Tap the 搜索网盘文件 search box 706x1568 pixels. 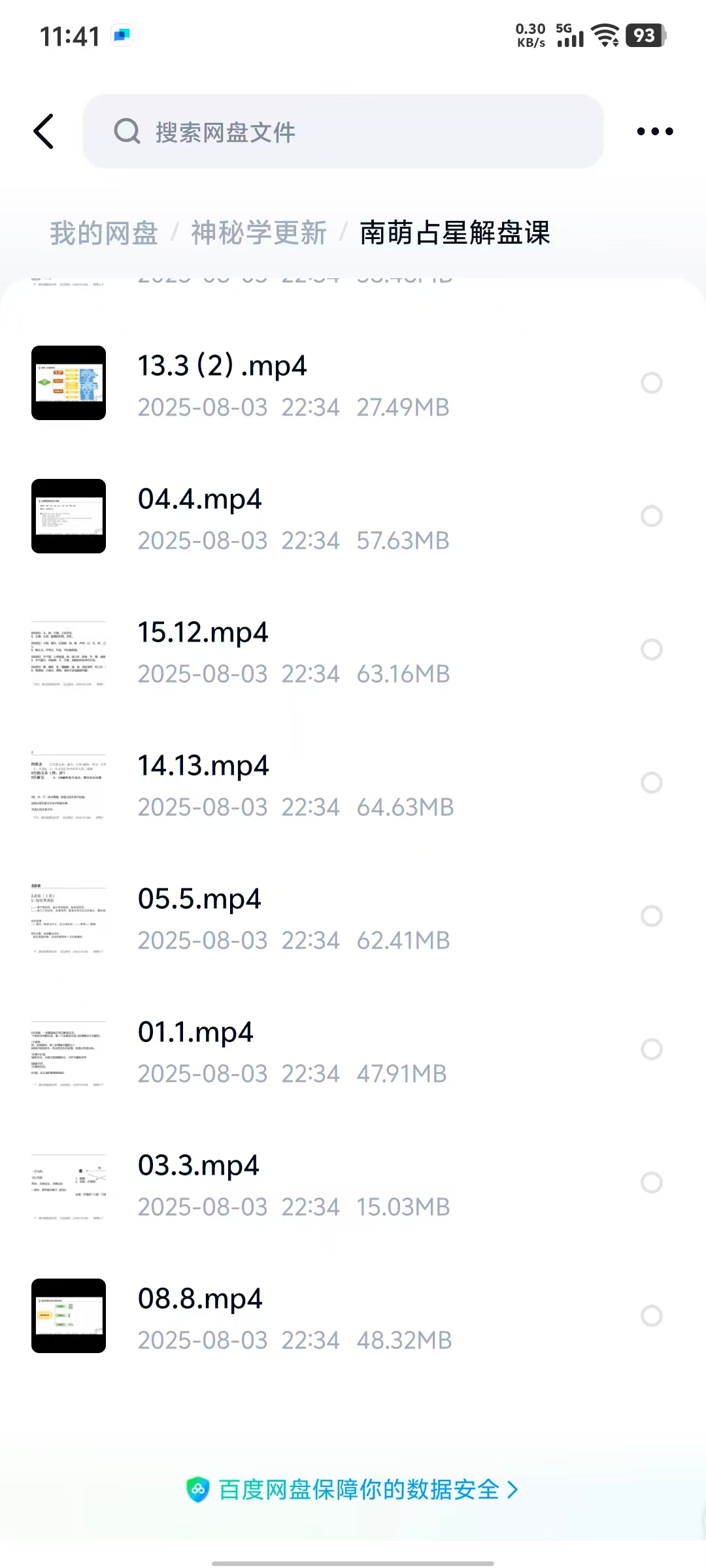point(343,131)
